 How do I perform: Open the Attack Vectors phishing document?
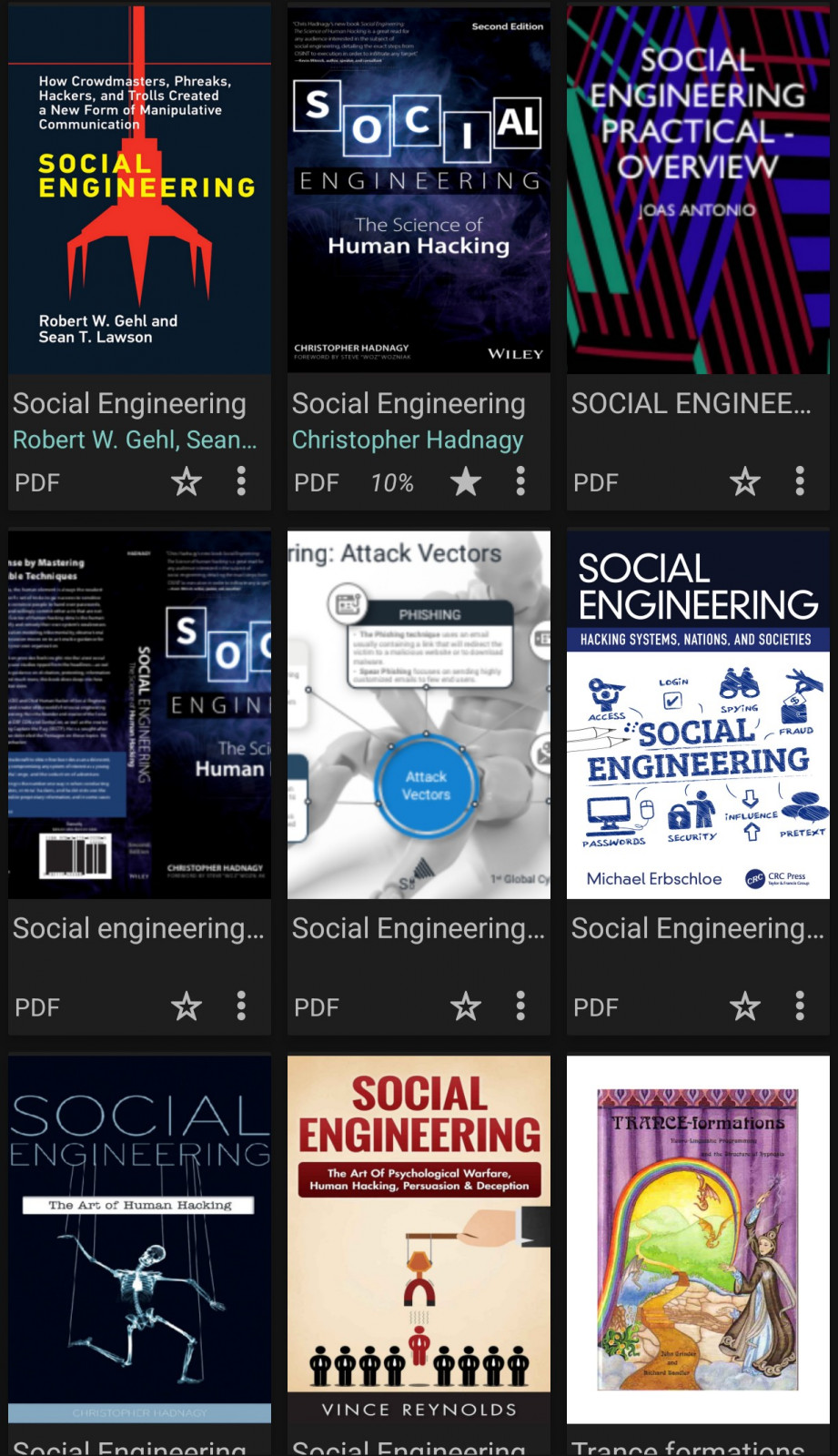click(x=419, y=714)
